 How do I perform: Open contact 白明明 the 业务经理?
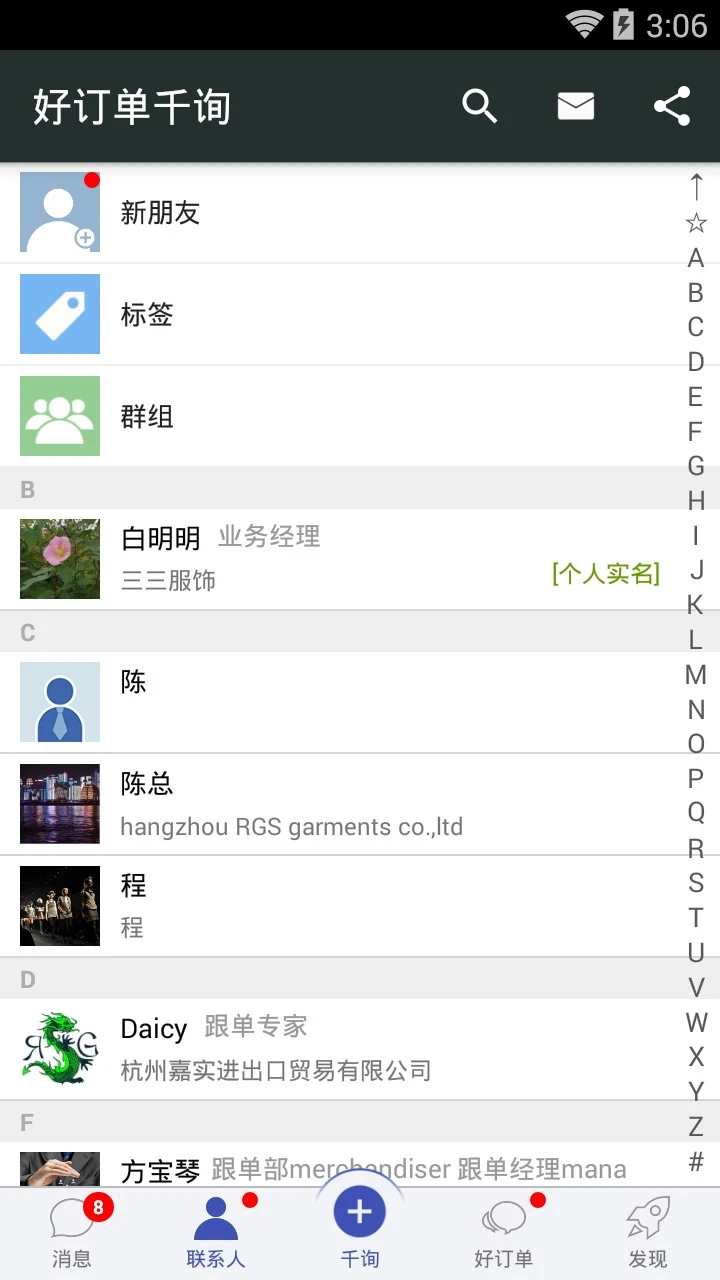click(300, 558)
